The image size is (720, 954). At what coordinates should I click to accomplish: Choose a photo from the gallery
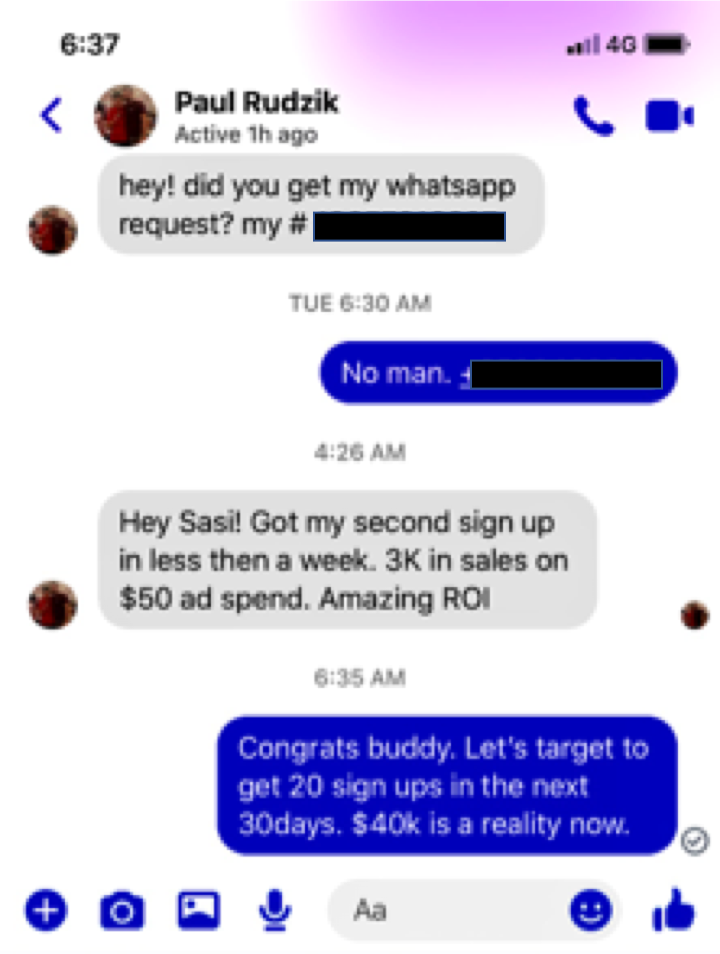(x=199, y=910)
